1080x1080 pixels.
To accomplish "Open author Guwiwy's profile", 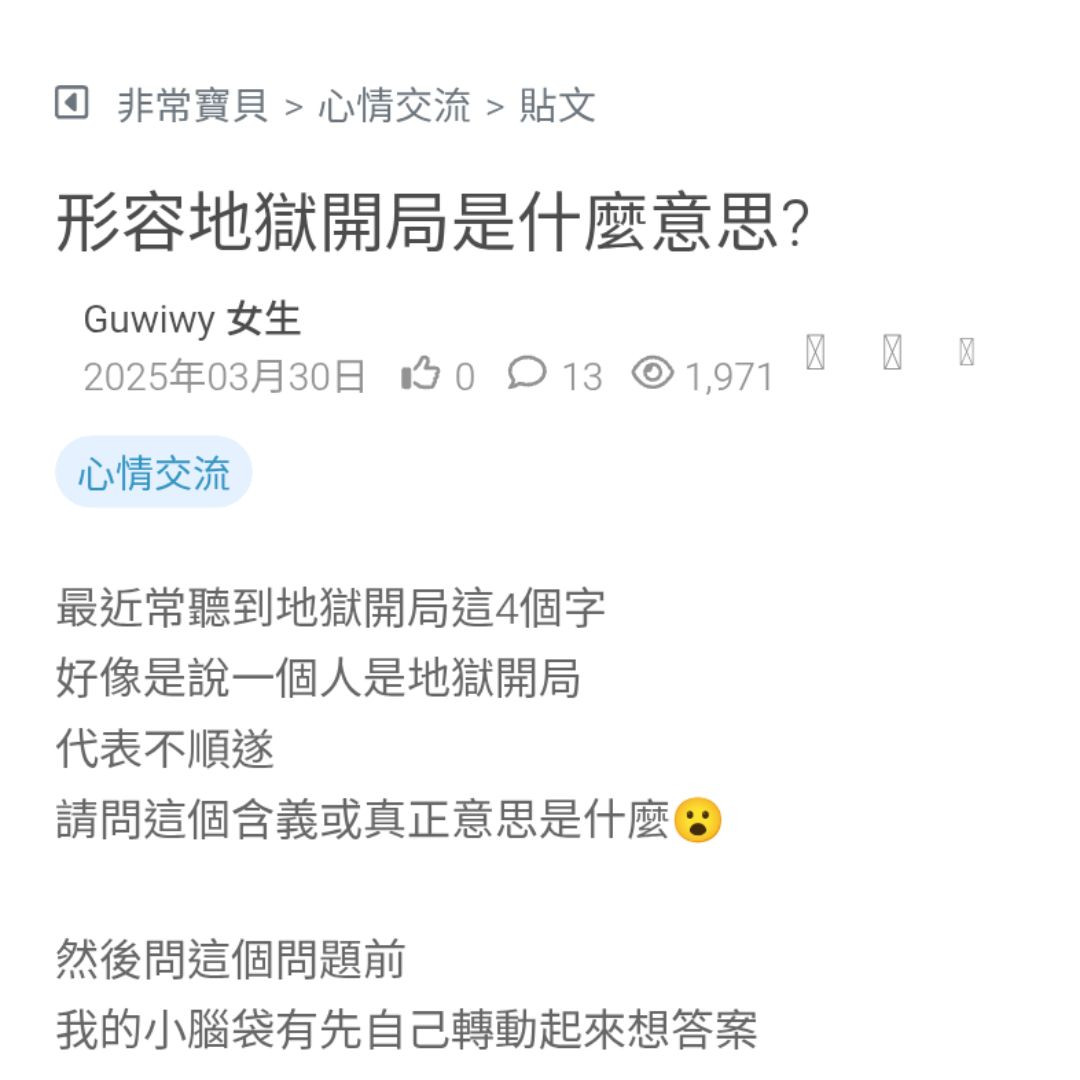I will click(148, 320).
